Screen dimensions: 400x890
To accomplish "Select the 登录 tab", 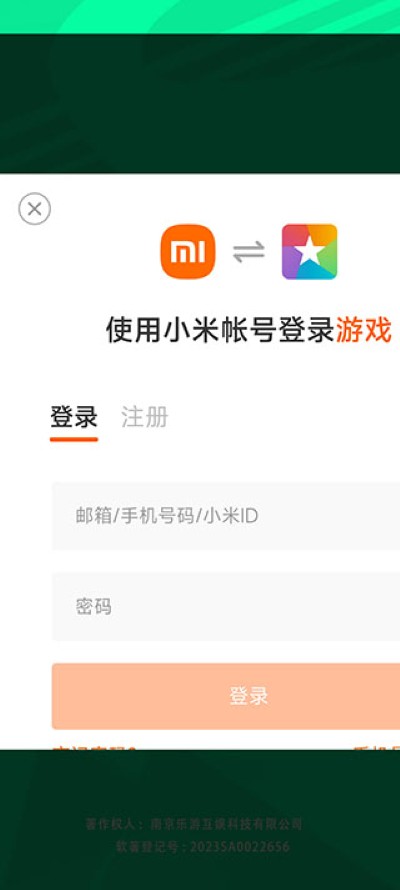I will pyautogui.click(x=74, y=417).
